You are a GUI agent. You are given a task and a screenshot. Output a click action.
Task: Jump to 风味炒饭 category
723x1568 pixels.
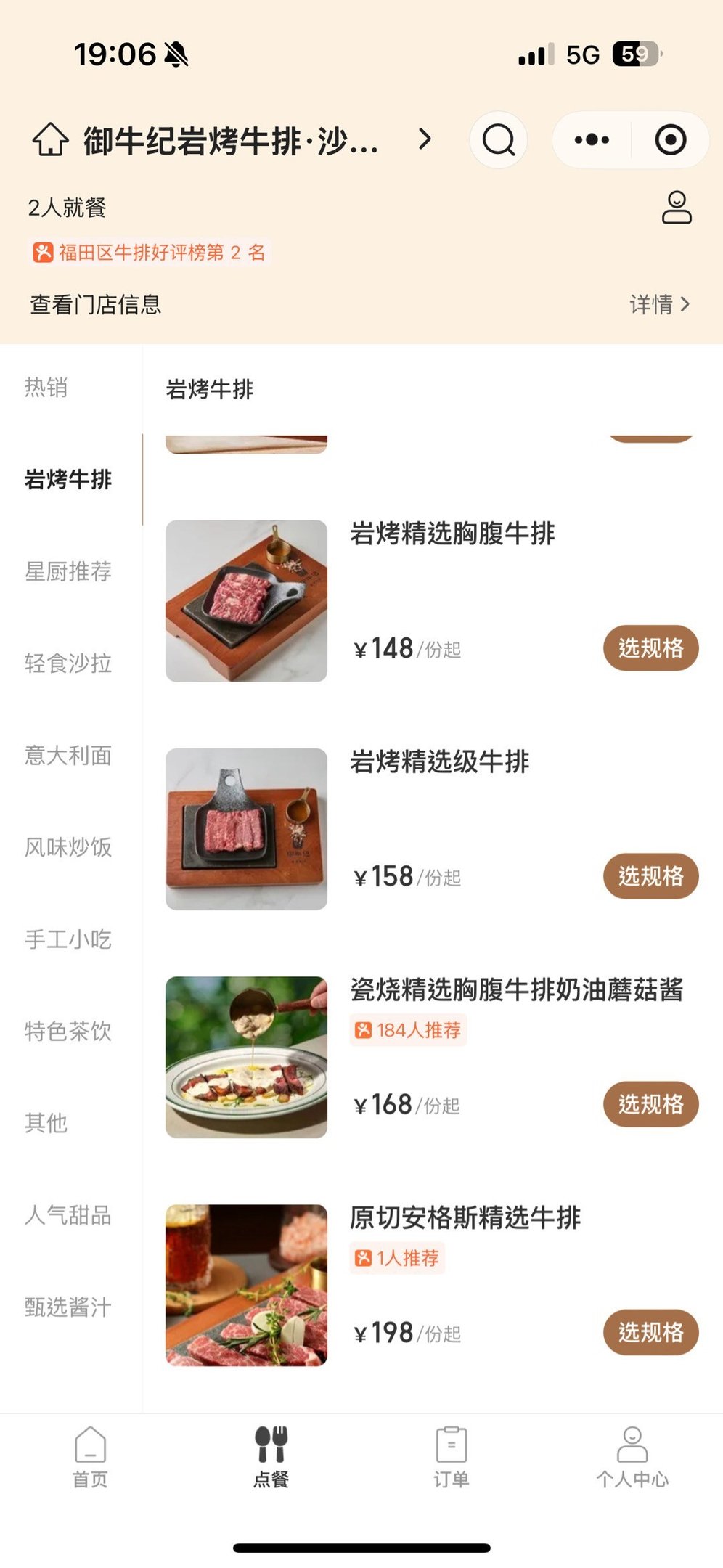click(68, 847)
